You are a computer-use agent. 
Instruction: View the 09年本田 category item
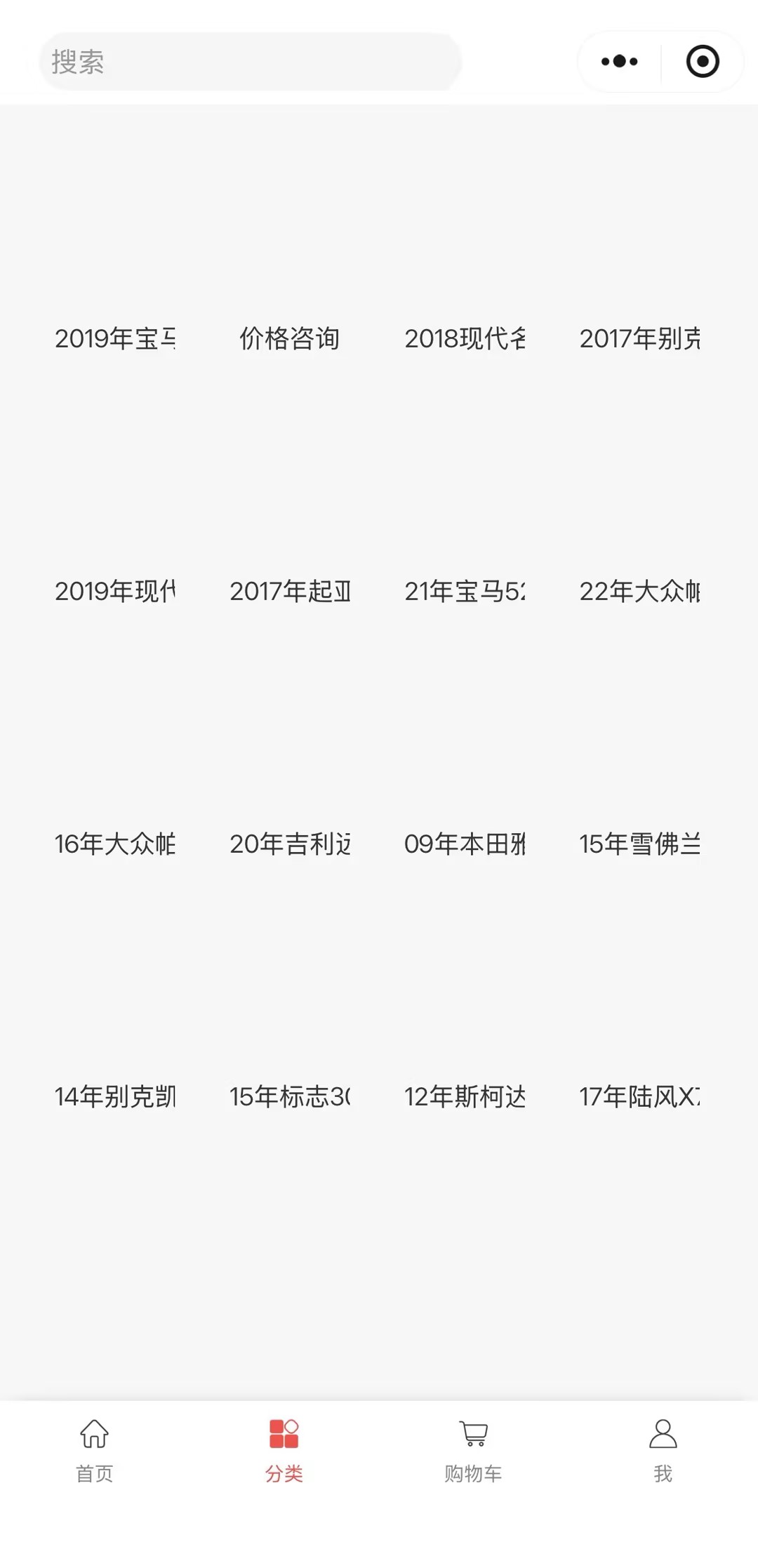465,844
